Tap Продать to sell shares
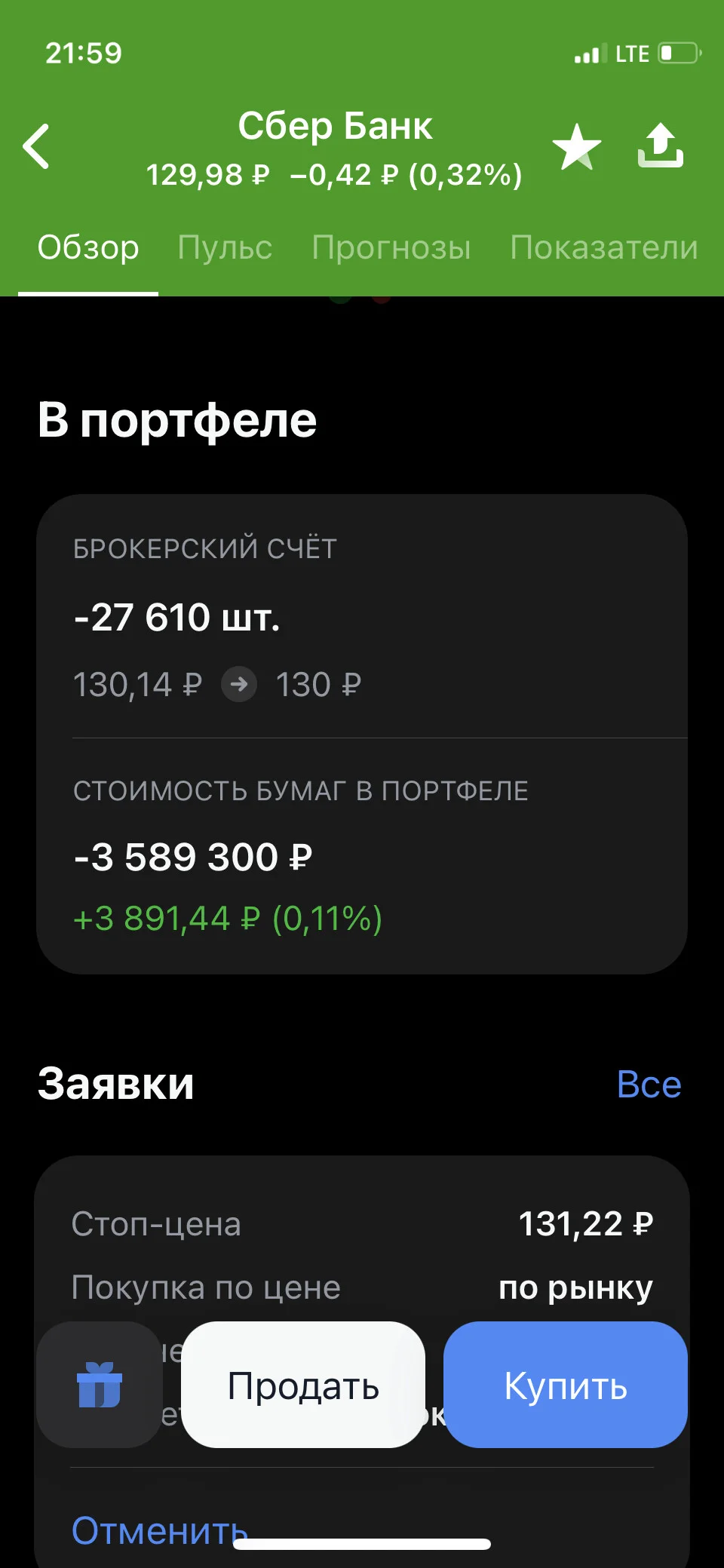This screenshot has width=724, height=1568. point(303,1385)
